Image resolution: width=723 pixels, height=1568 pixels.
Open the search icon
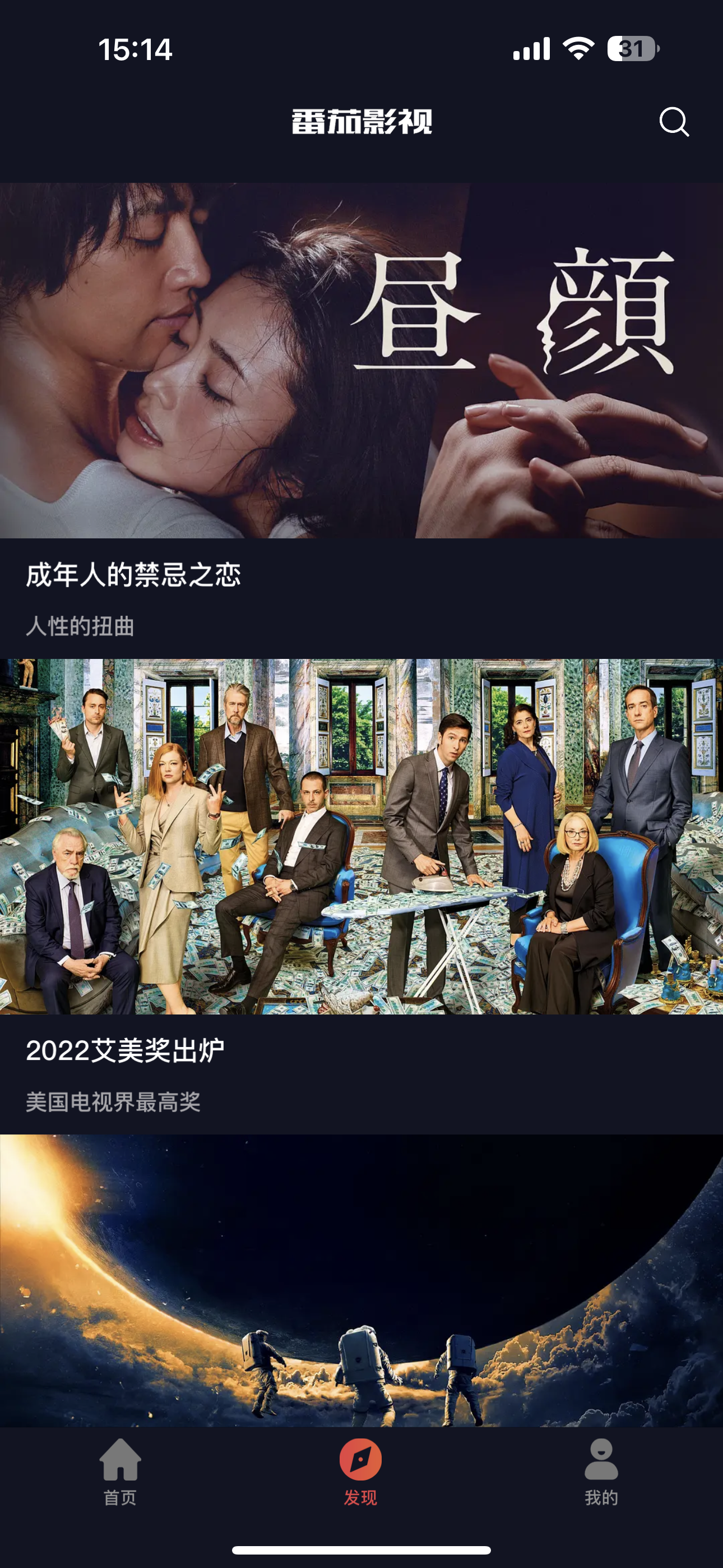674,122
